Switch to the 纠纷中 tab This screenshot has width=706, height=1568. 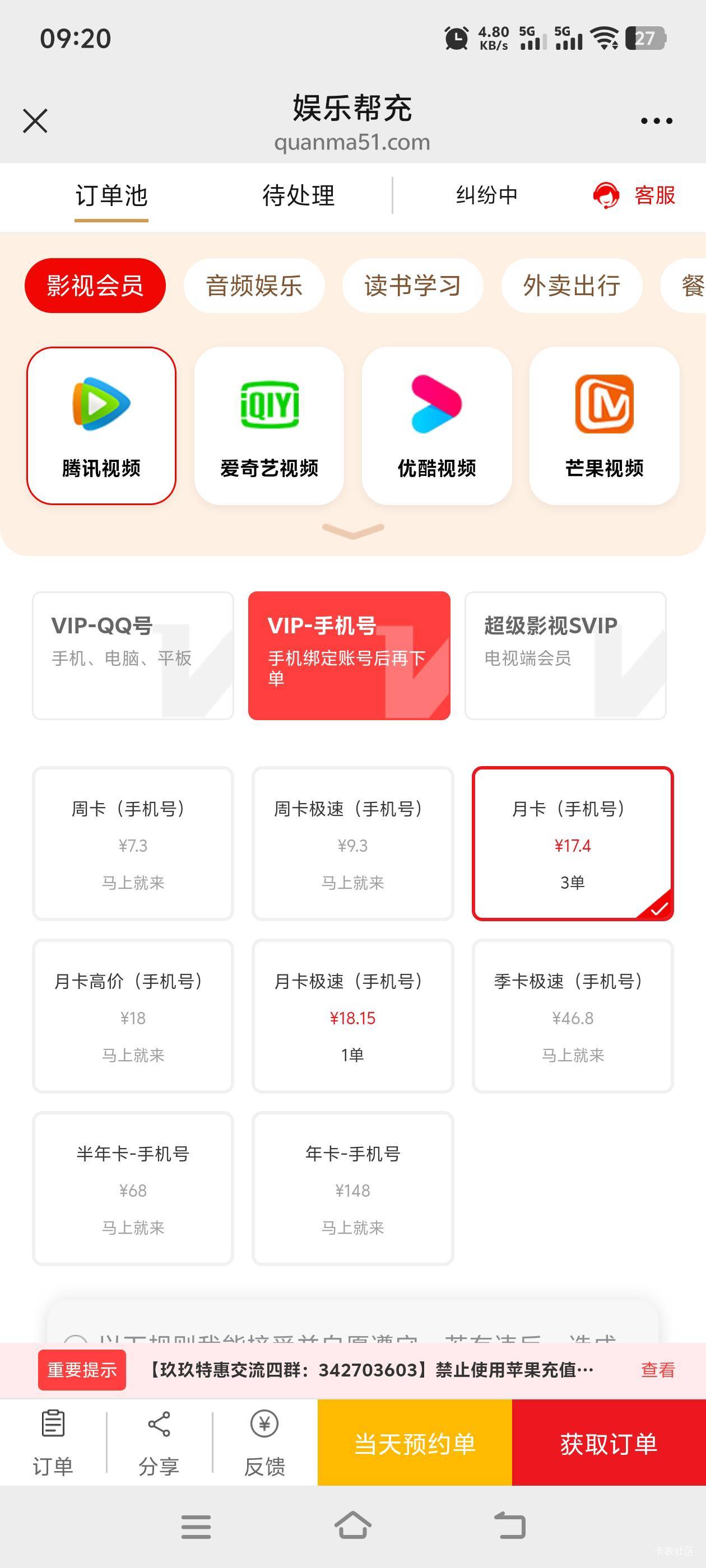pos(487,195)
